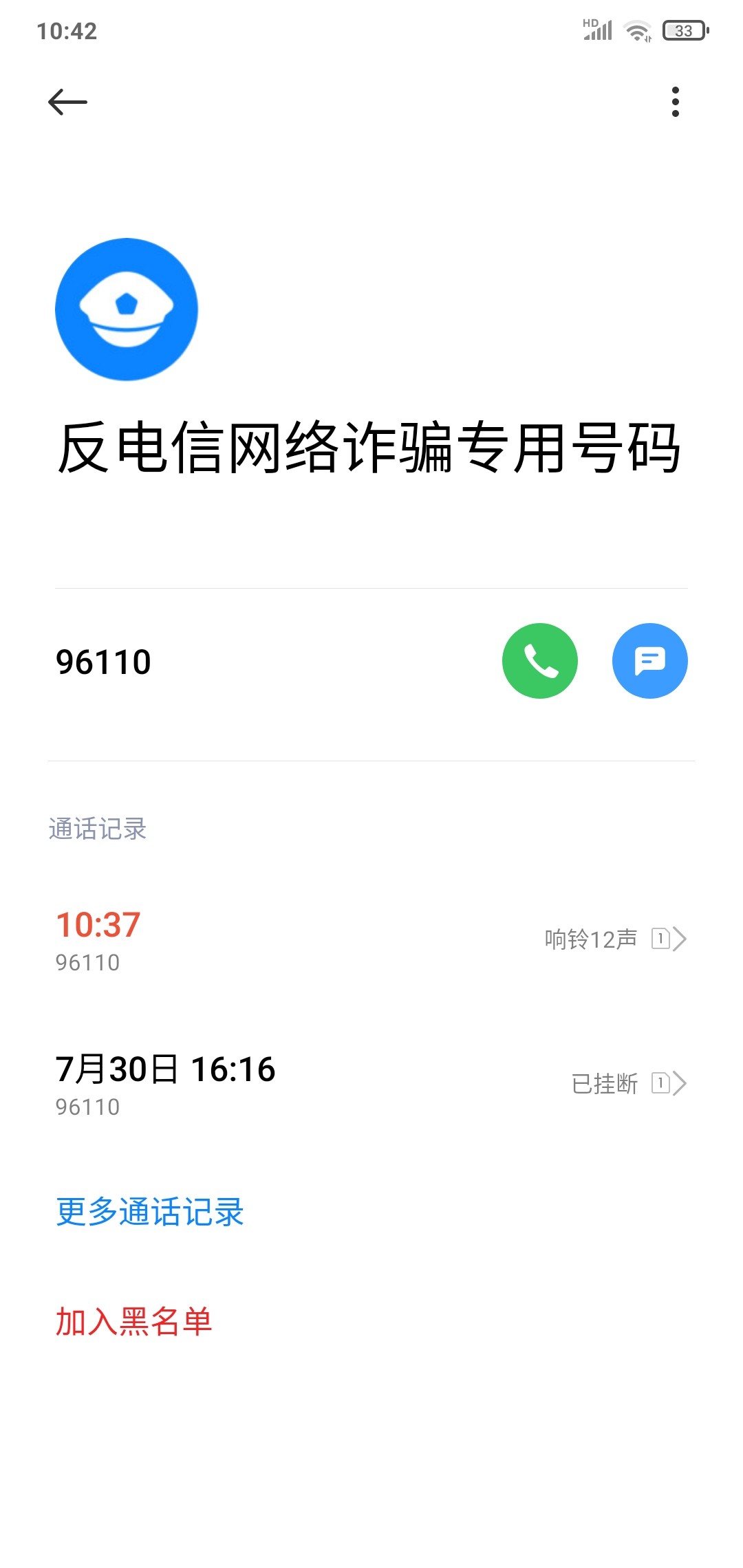Open the 10:37 call record details

371,939
